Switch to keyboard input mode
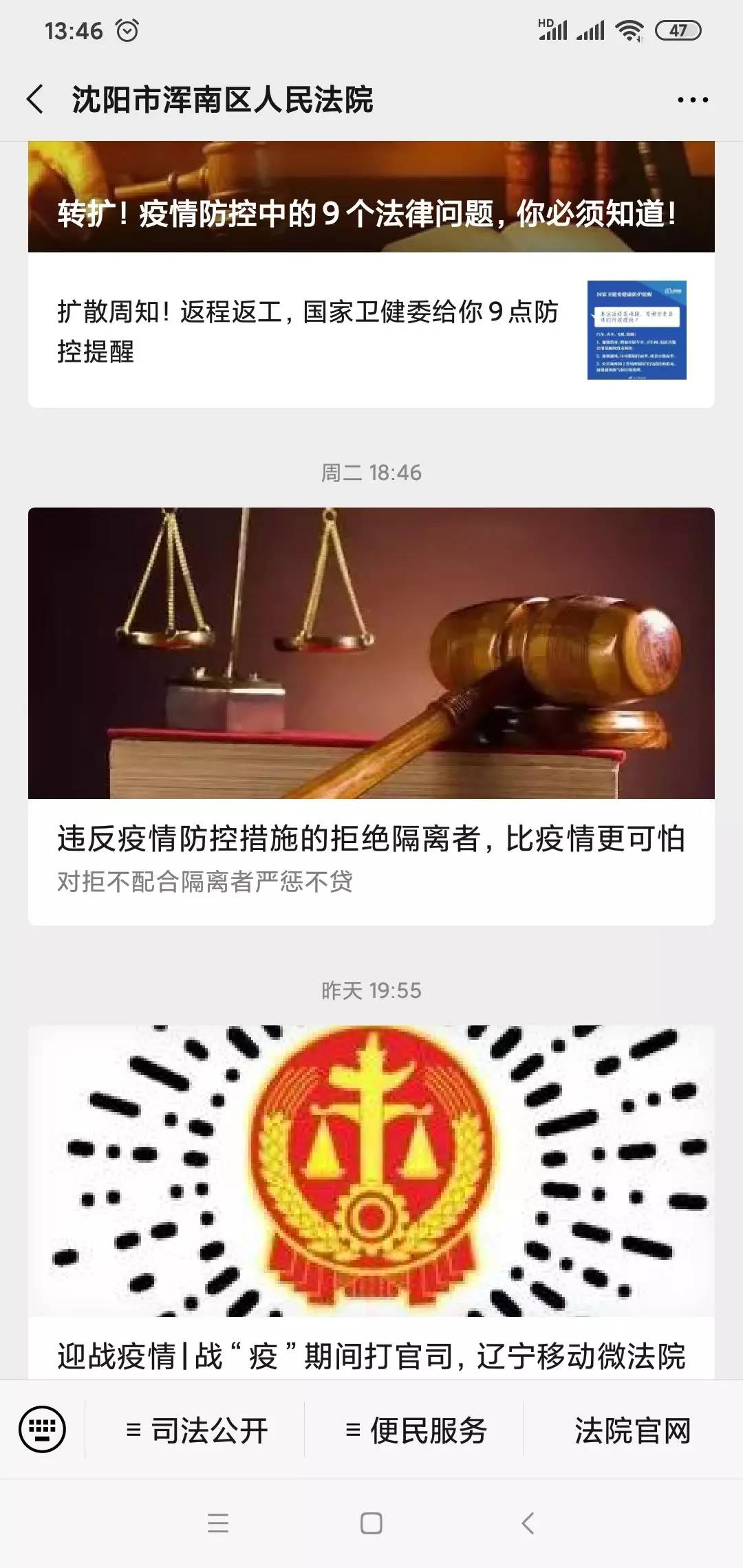Viewport: 743px width, 1568px height. coord(43,1430)
